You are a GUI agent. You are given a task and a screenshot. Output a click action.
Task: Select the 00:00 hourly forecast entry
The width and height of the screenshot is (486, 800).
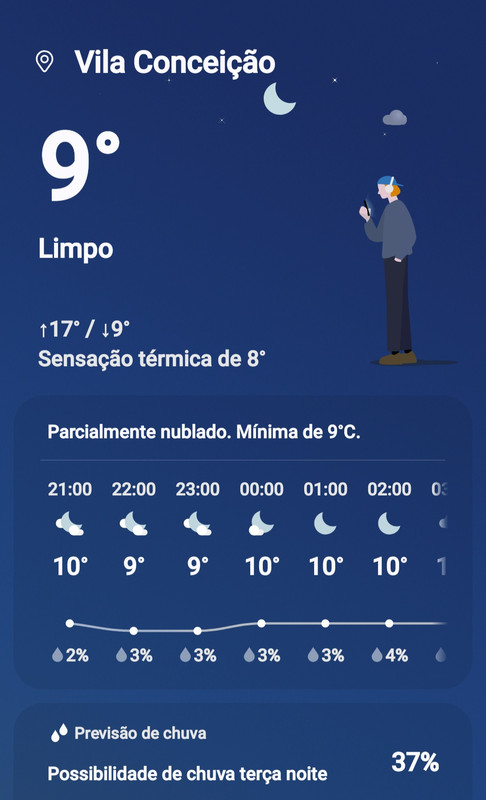pyautogui.click(x=262, y=571)
